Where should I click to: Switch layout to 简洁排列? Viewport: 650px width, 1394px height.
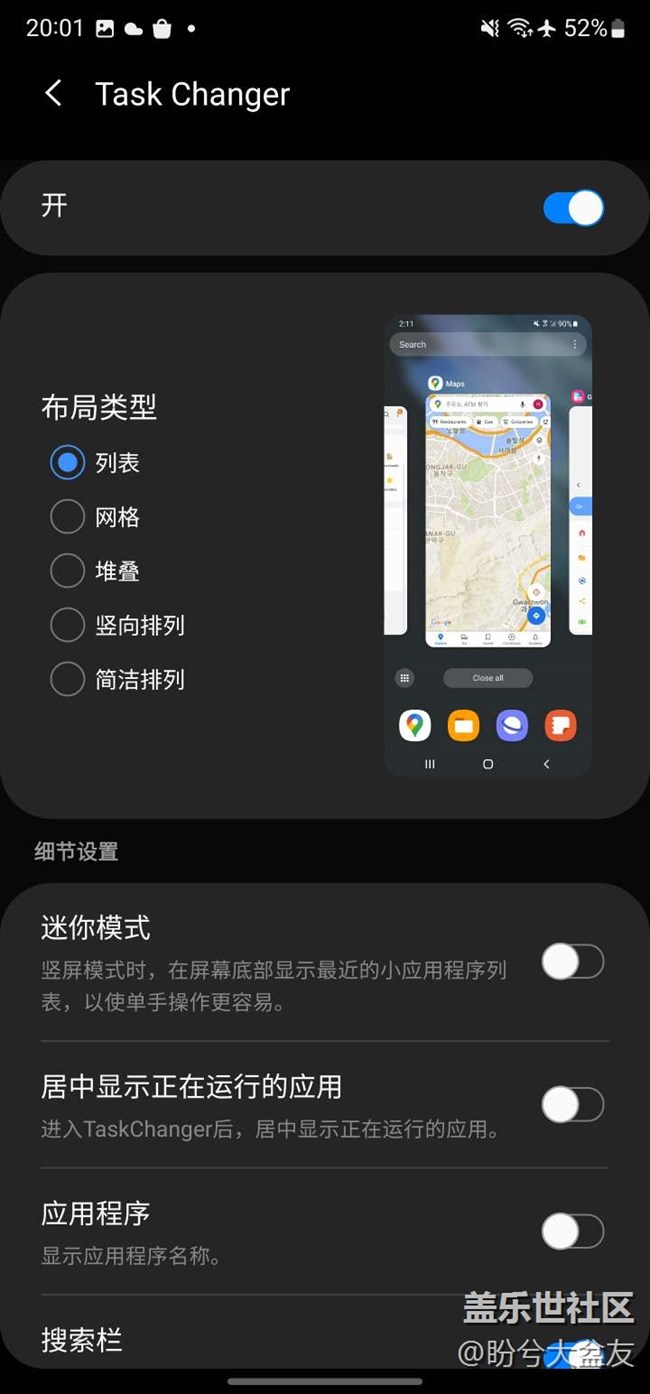(68, 679)
